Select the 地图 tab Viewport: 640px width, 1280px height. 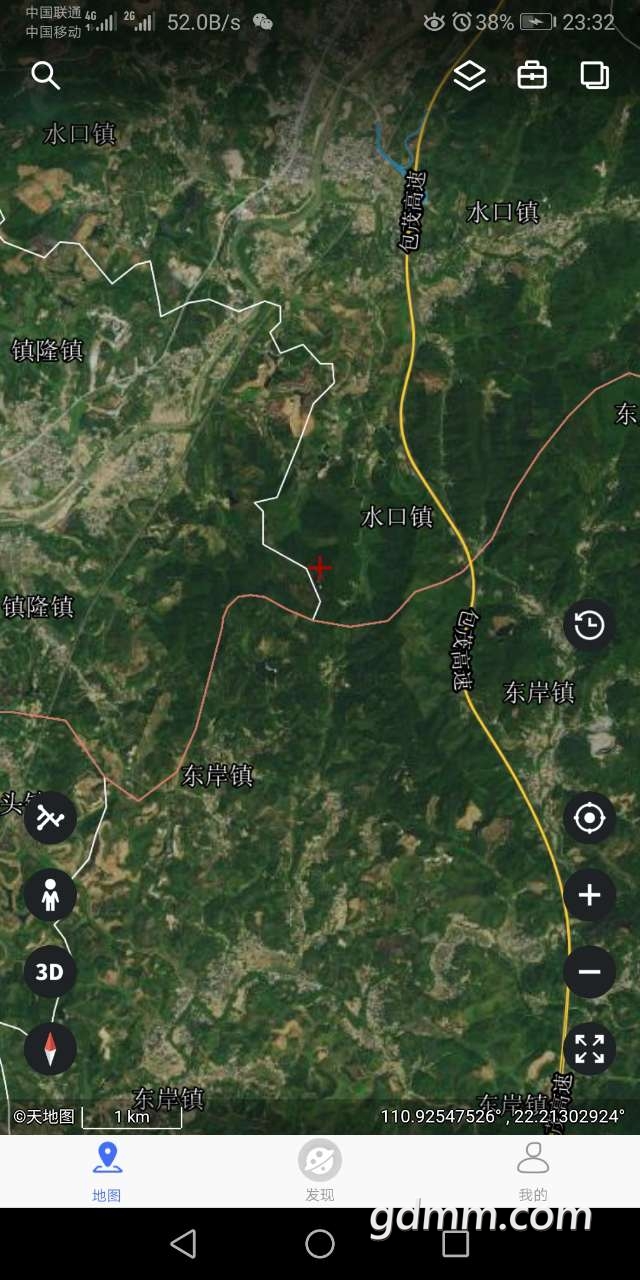pyautogui.click(x=107, y=1170)
